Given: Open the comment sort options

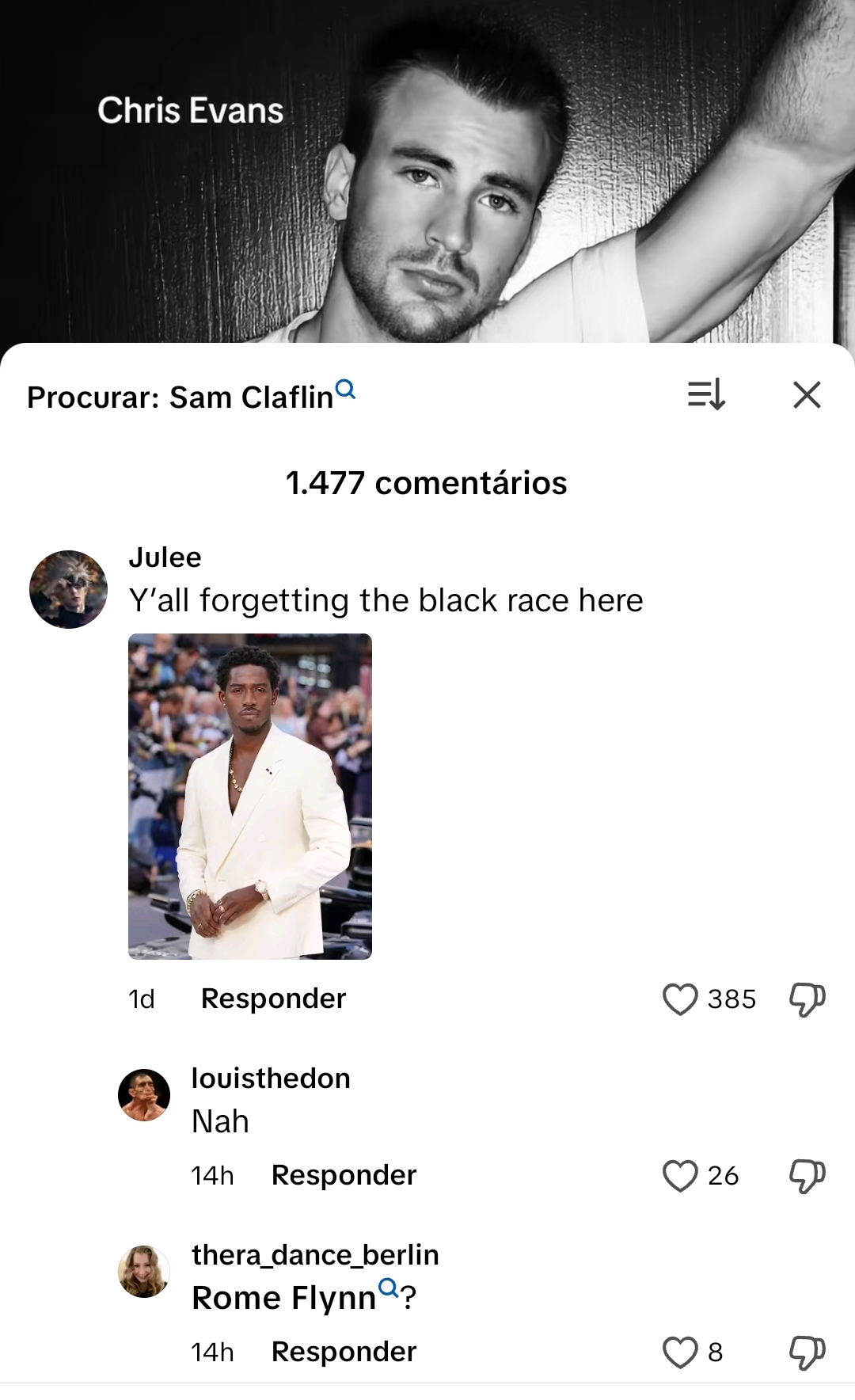Looking at the screenshot, I should 705,394.
